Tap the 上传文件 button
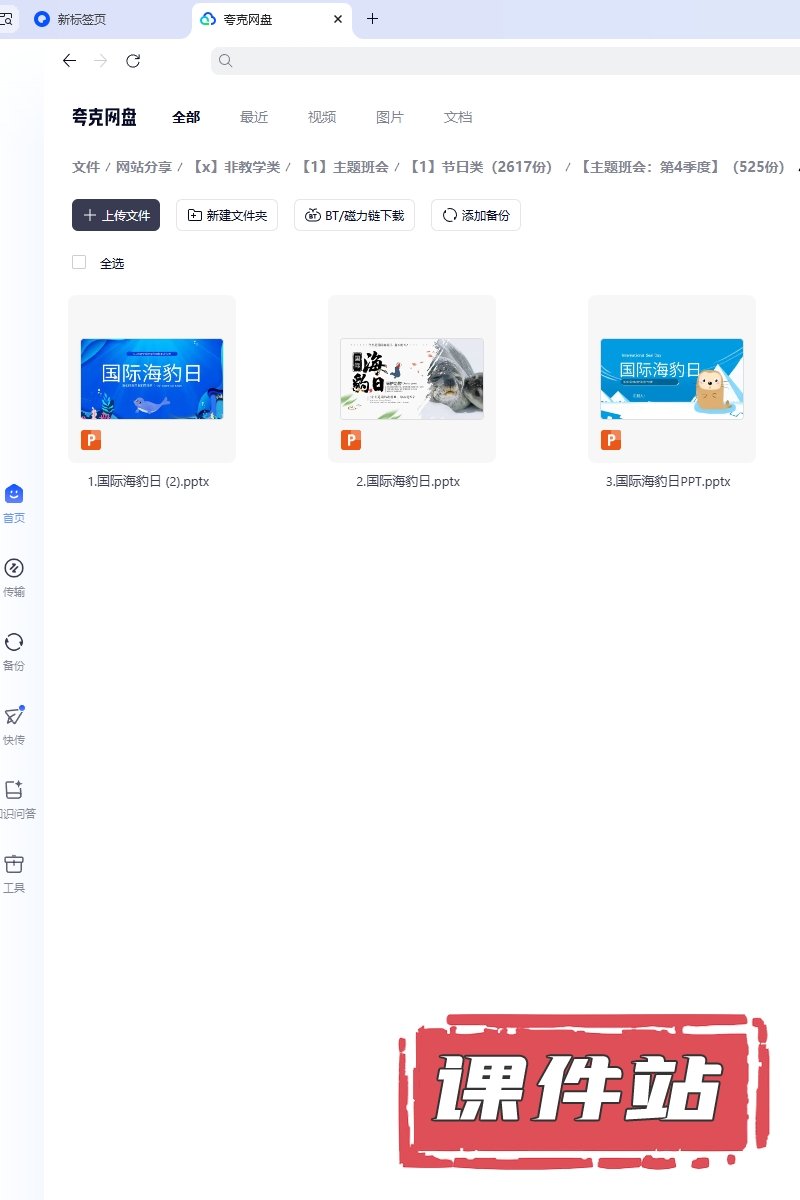The width and height of the screenshot is (800, 1200). [116, 215]
